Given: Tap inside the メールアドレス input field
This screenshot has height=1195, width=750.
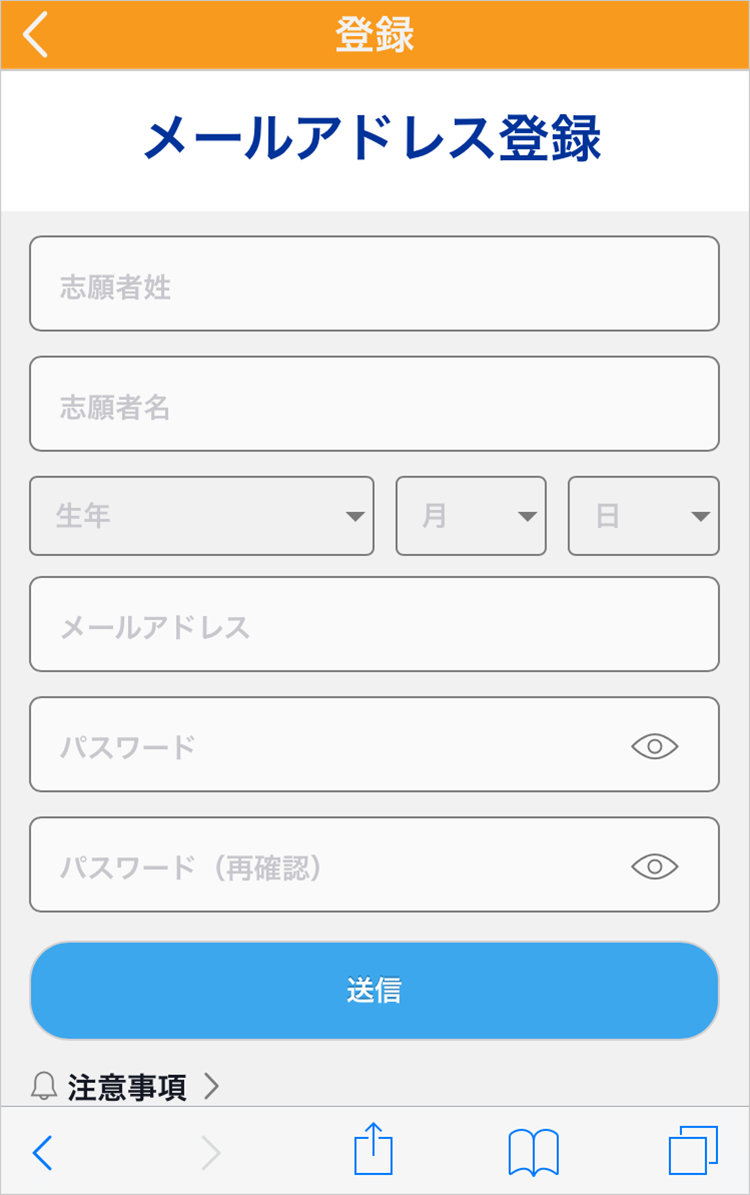Looking at the screenshot, I should click(374, 624).
